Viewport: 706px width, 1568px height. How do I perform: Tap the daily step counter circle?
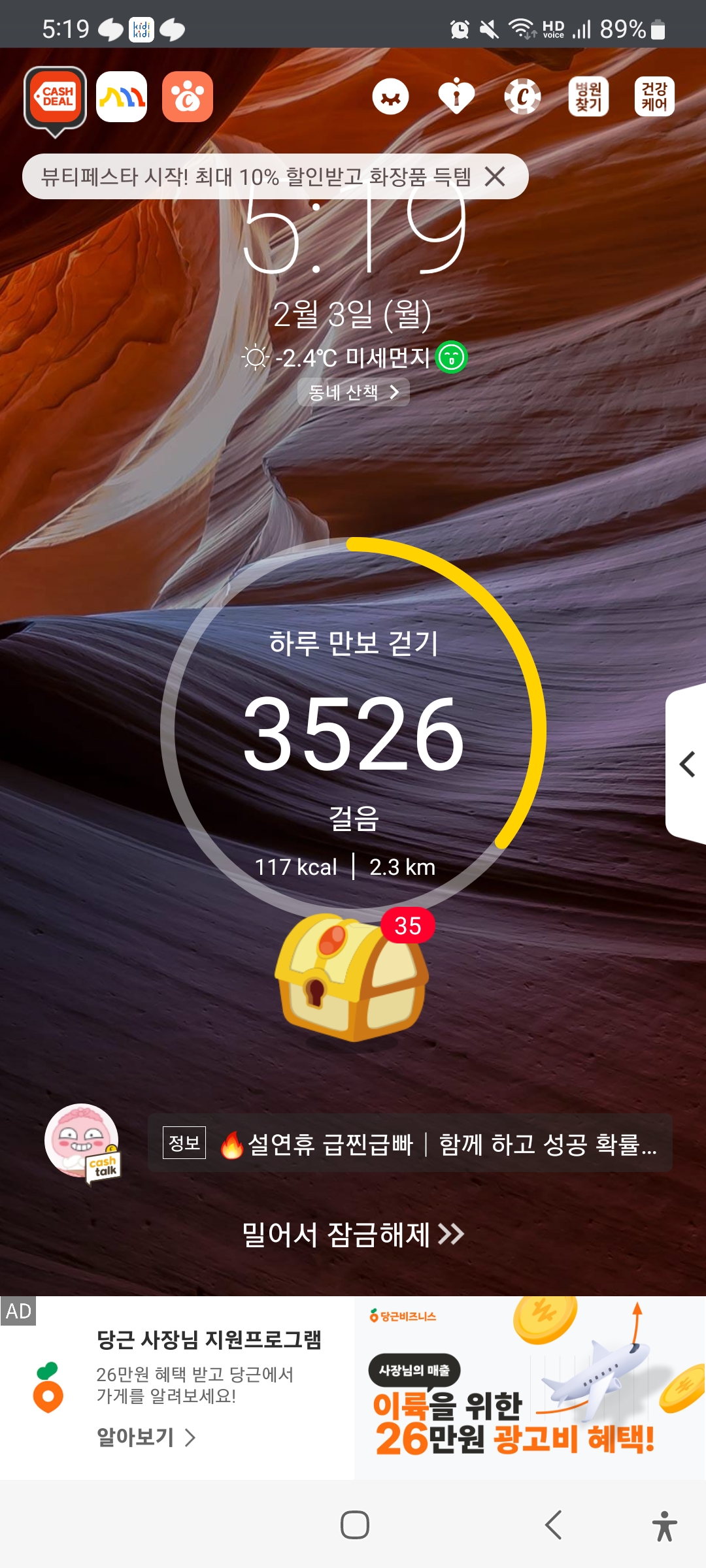point(353,728)
